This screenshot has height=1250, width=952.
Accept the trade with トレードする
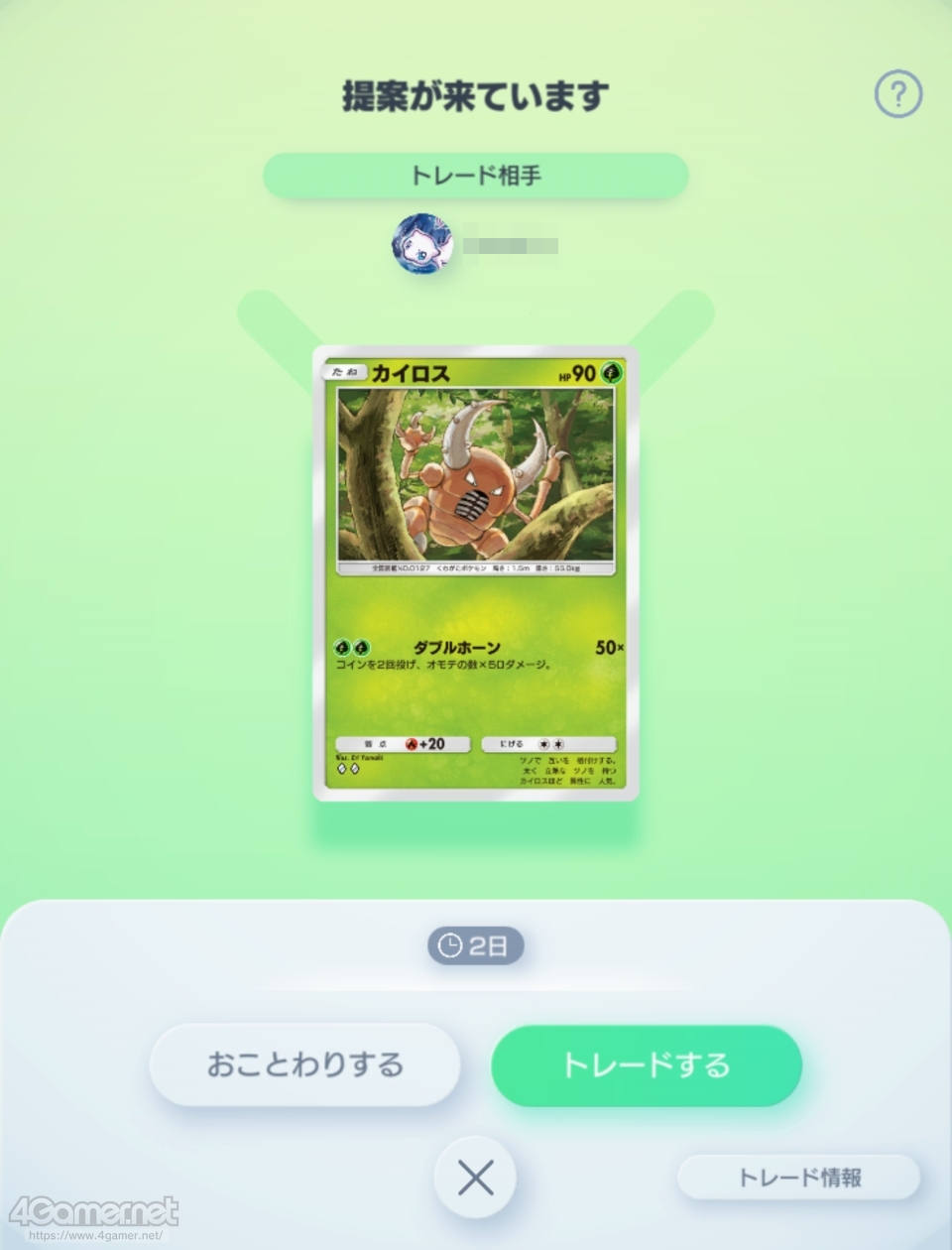(646, 1064)
